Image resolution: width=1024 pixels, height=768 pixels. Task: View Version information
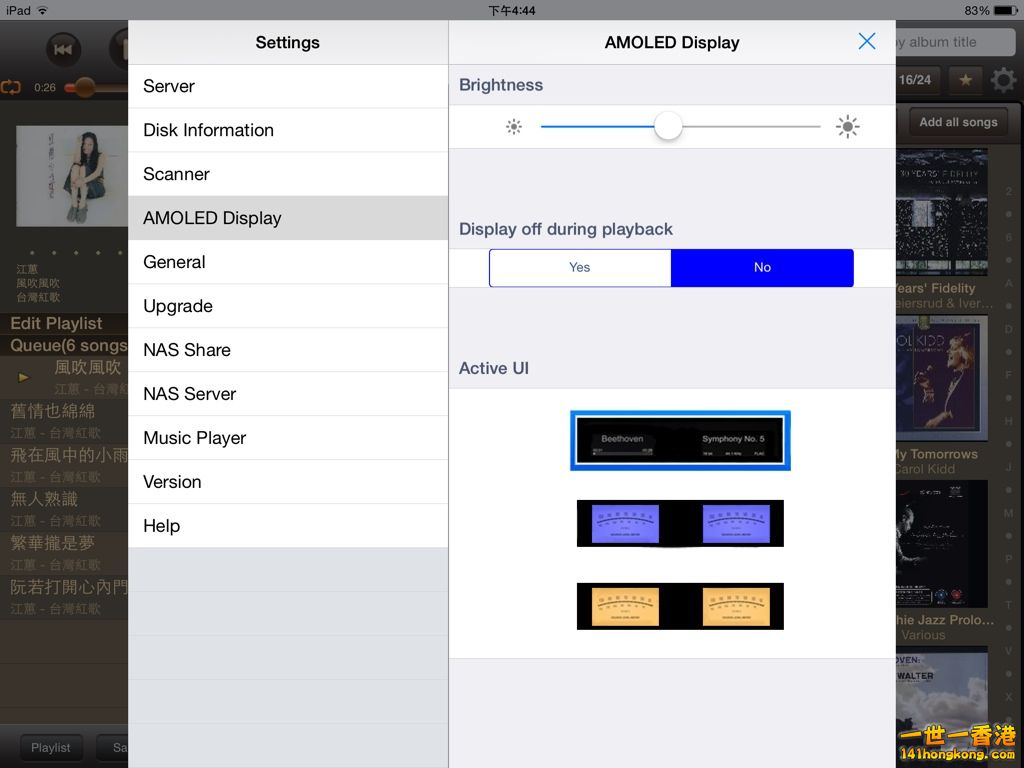(x=287, y=482)
